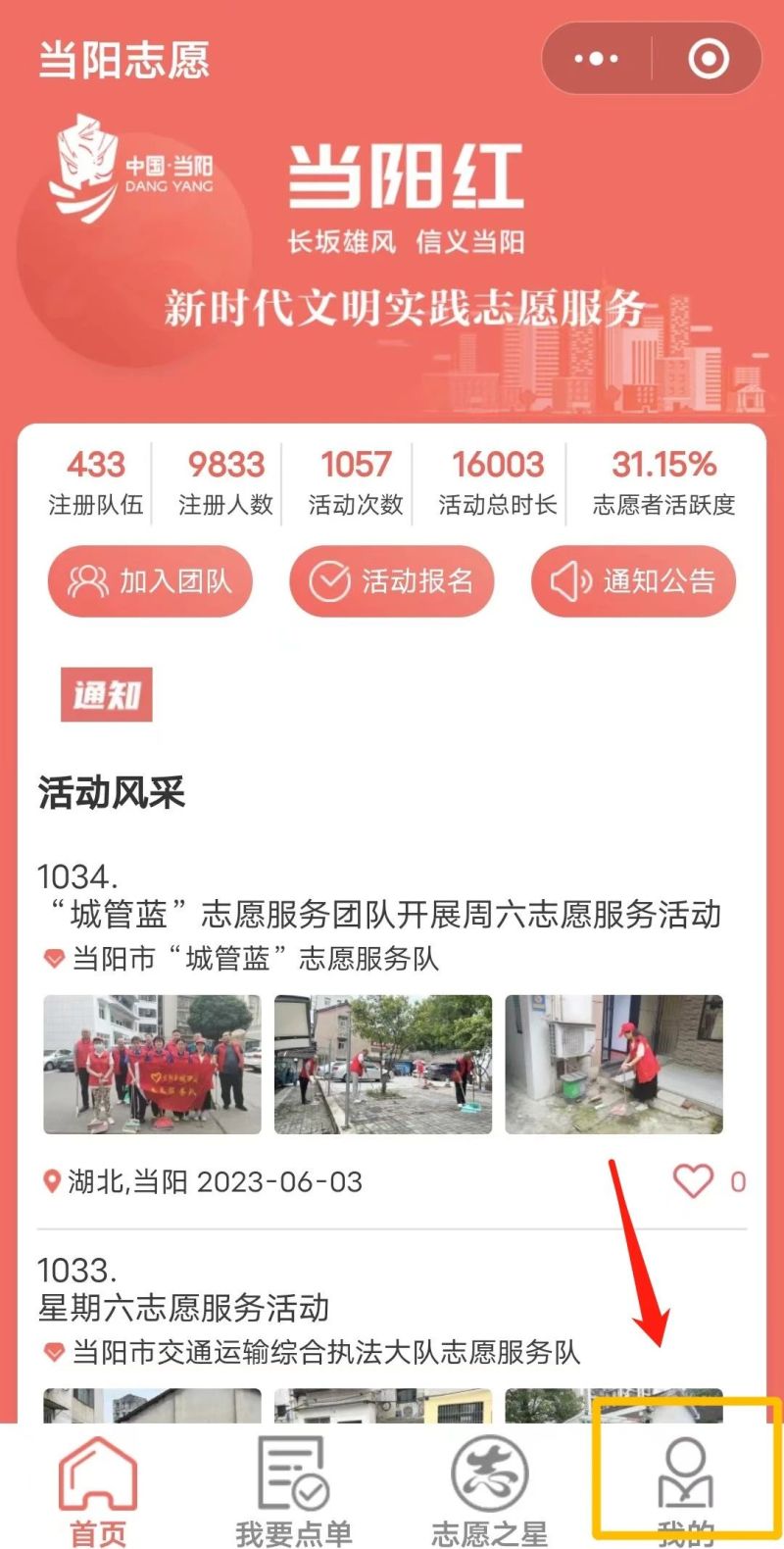This screenshot has width=784, height=1549.
Task: Open the 通知 notice banner
Action: pyautogui.click(x=107, y=694)
